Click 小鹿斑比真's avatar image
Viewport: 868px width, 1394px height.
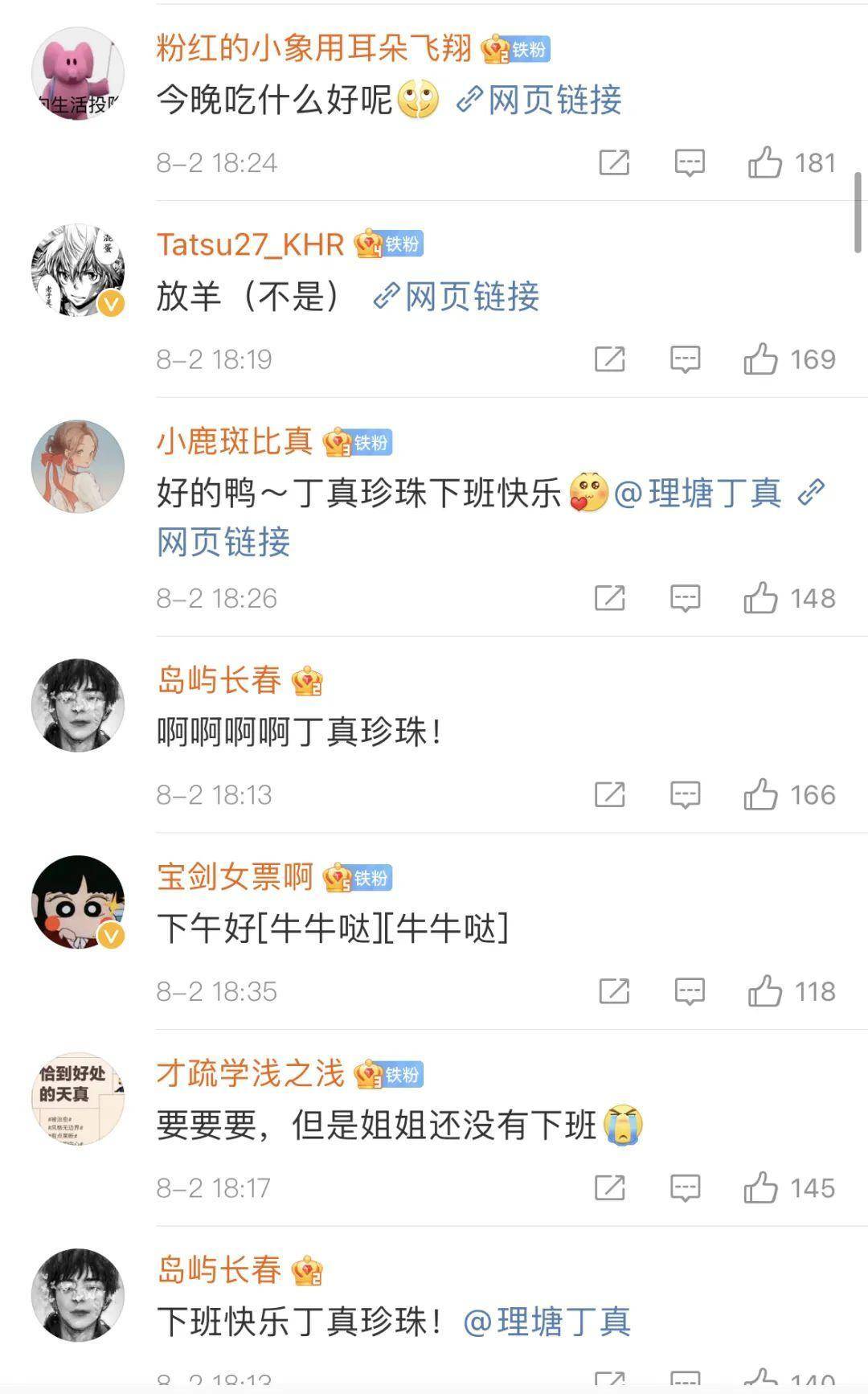(77, 466)
